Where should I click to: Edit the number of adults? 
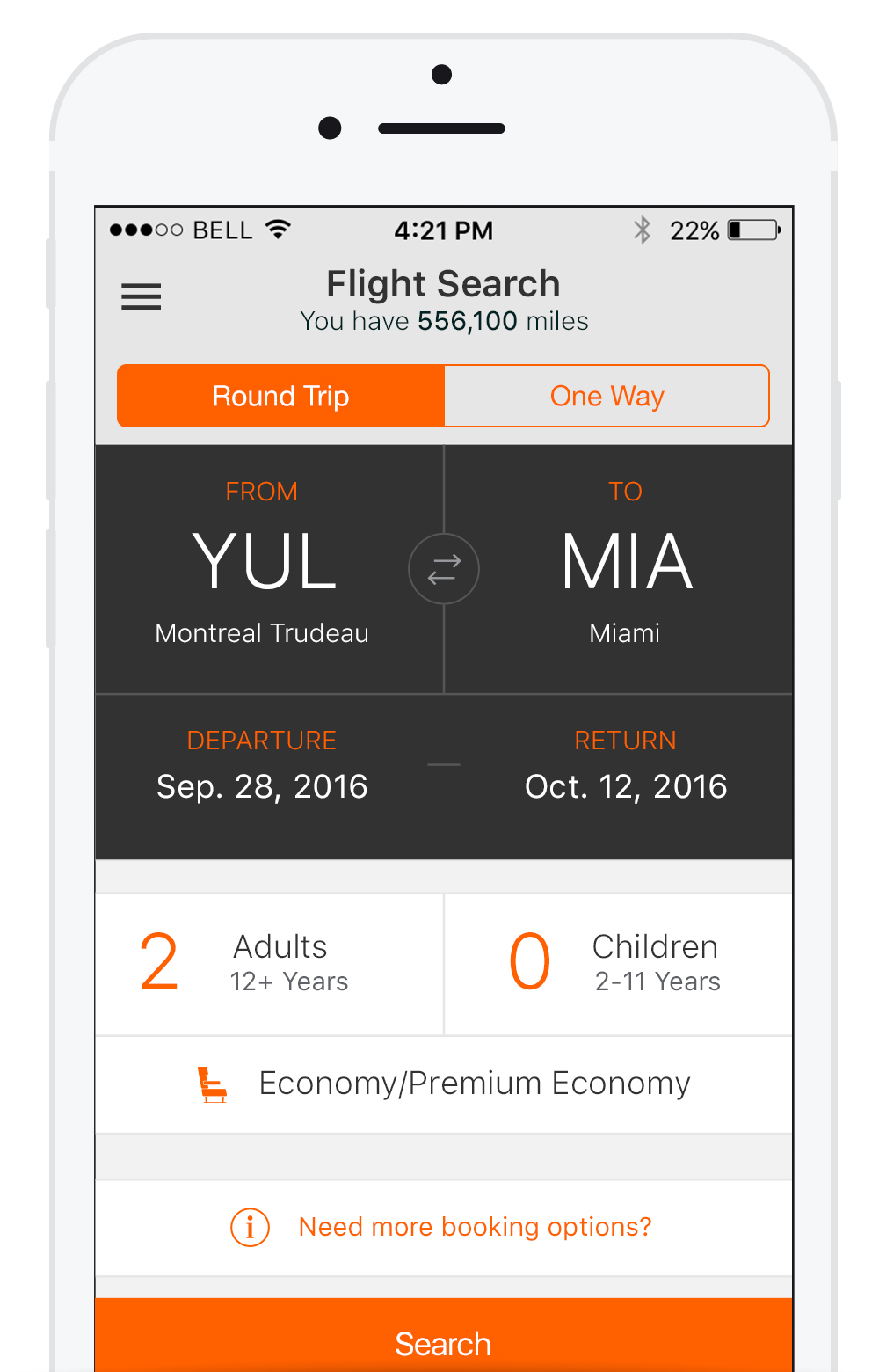[269, 964]
